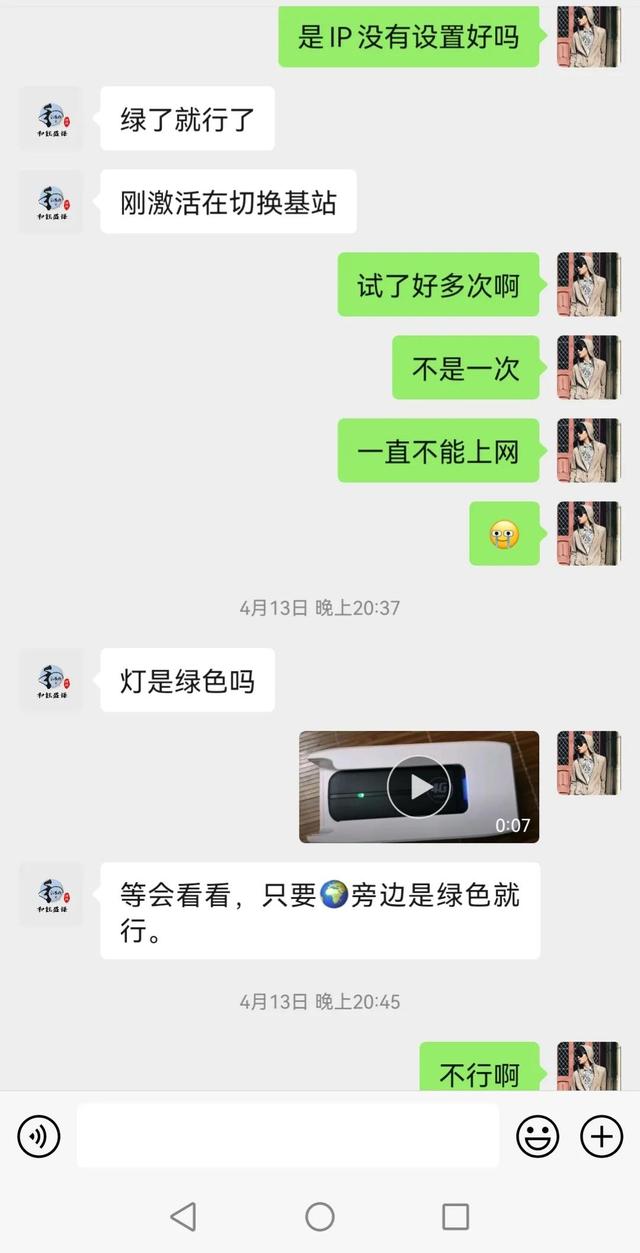
Task: Go back with system back button
Action: point(183,1216)
